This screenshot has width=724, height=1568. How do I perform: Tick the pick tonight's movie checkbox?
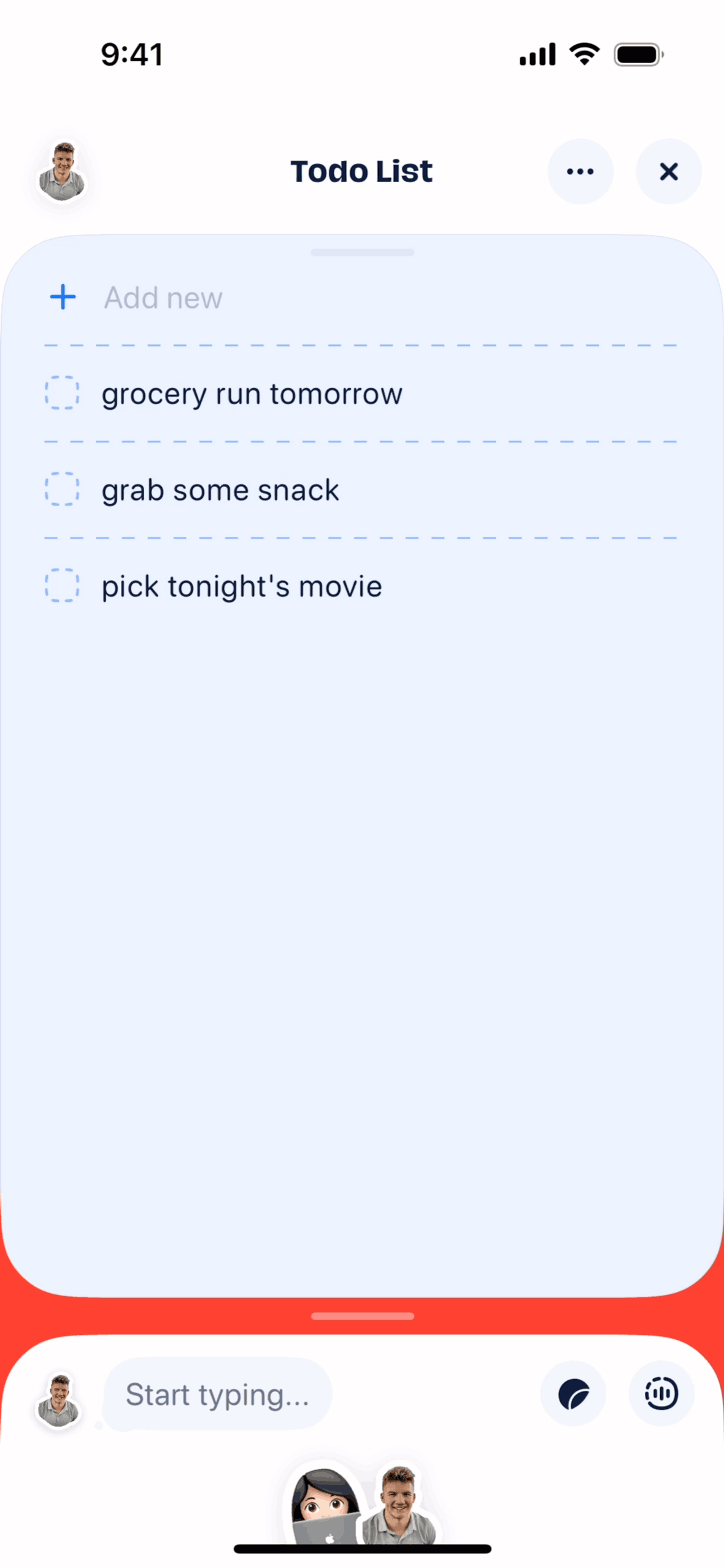click(62, 586)
